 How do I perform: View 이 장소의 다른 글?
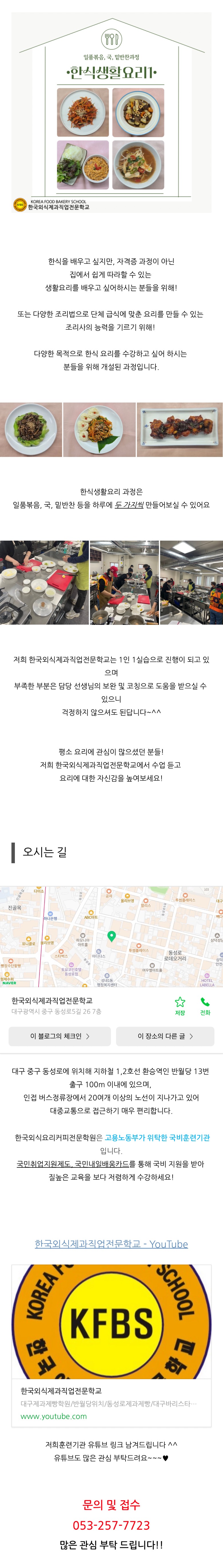pyautogui.click(x=165, y=1036)
